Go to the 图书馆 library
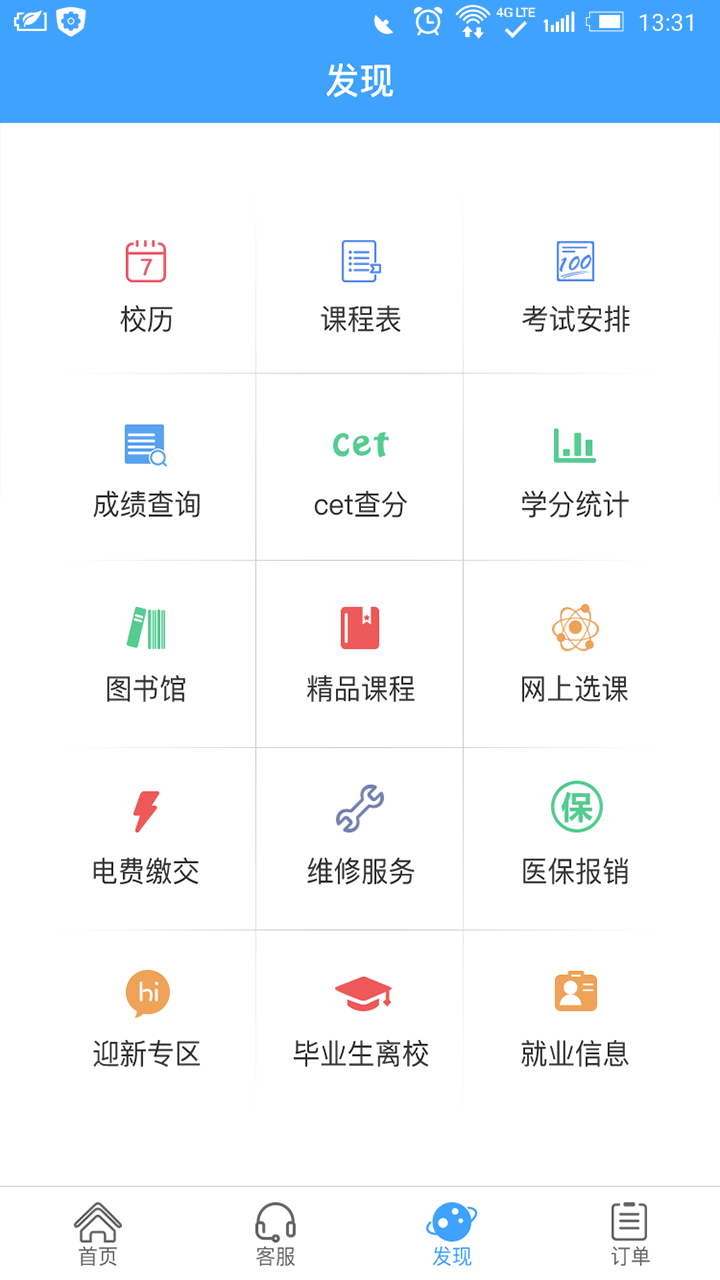The width and height of the screenshot is (720, 1280). click(146, 654)
